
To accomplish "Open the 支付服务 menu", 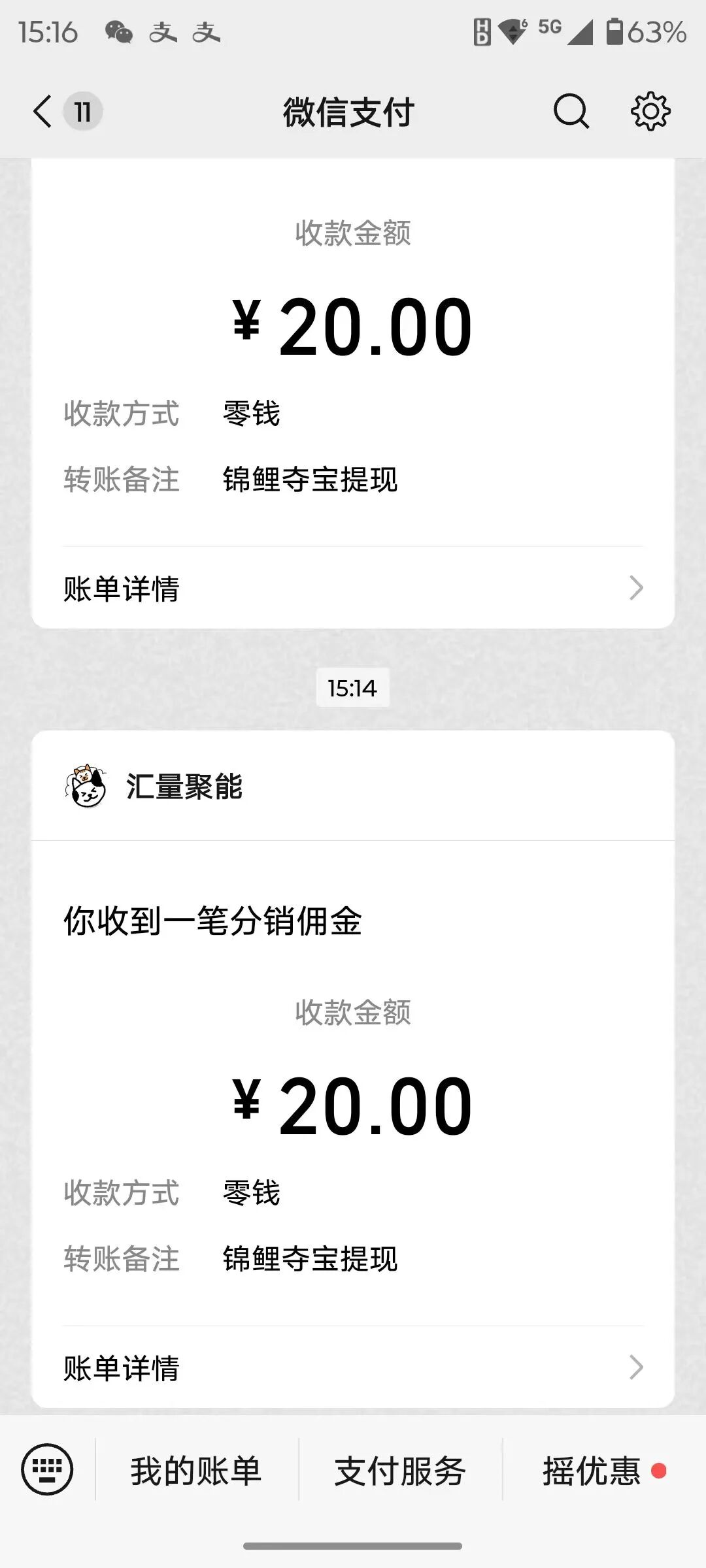I will pos(400,1471).
